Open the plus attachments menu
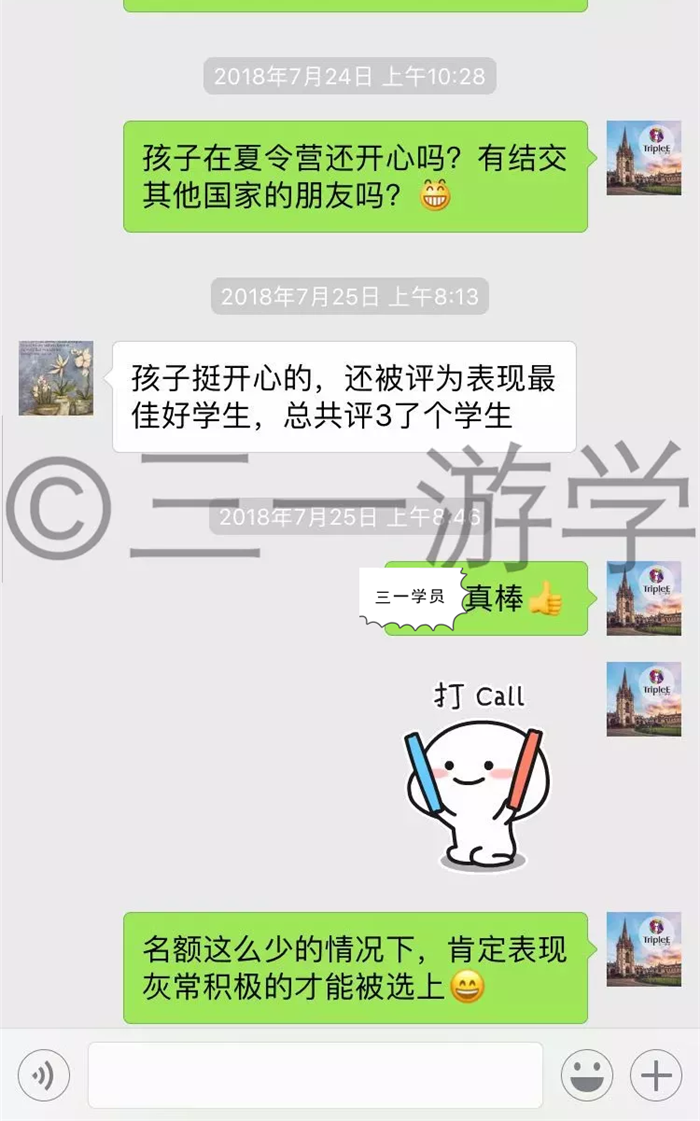Image resolution: width=700 pixels, height=1121 pixels. click(x=656, y=1075)
